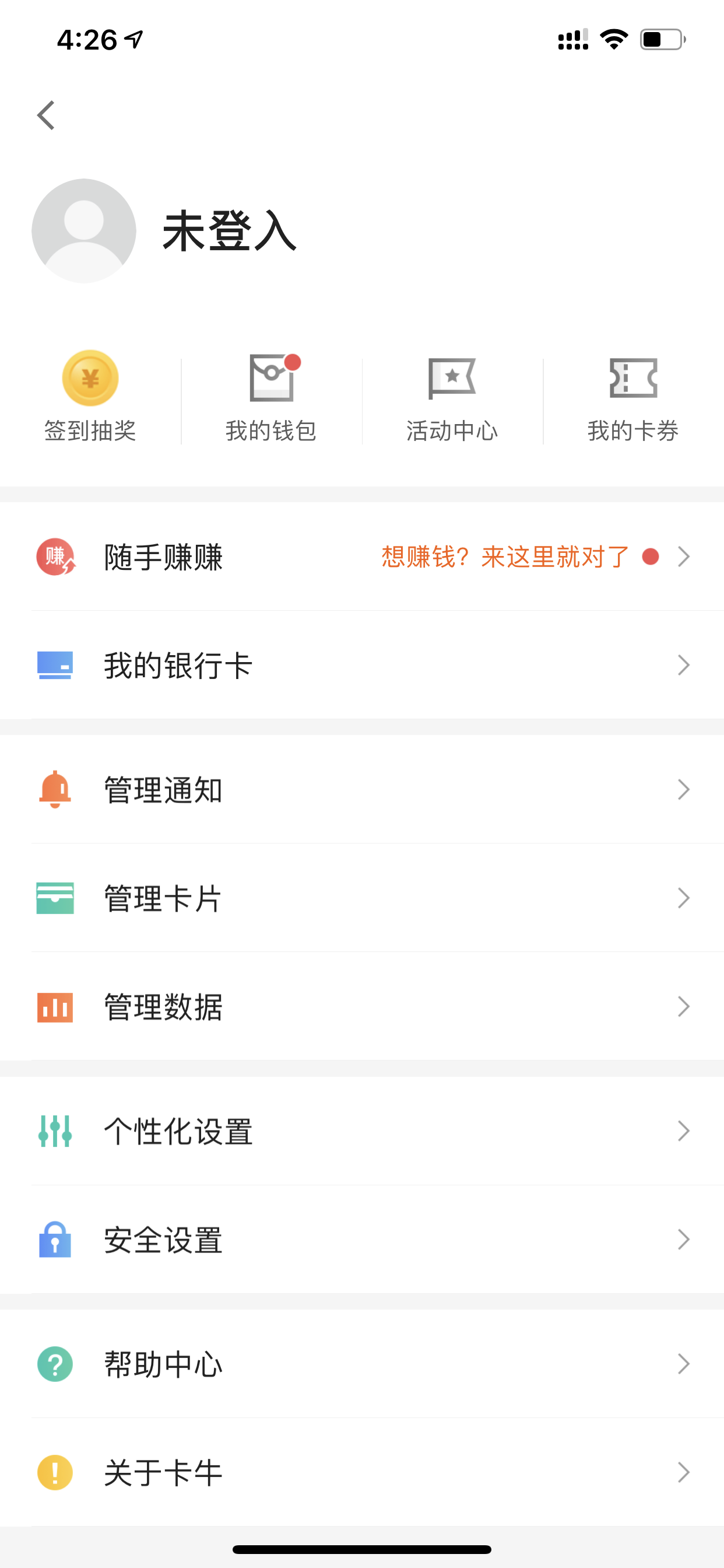Open 帮助中心 help center
The image size is (724, 1568).
coord(362,1363)
